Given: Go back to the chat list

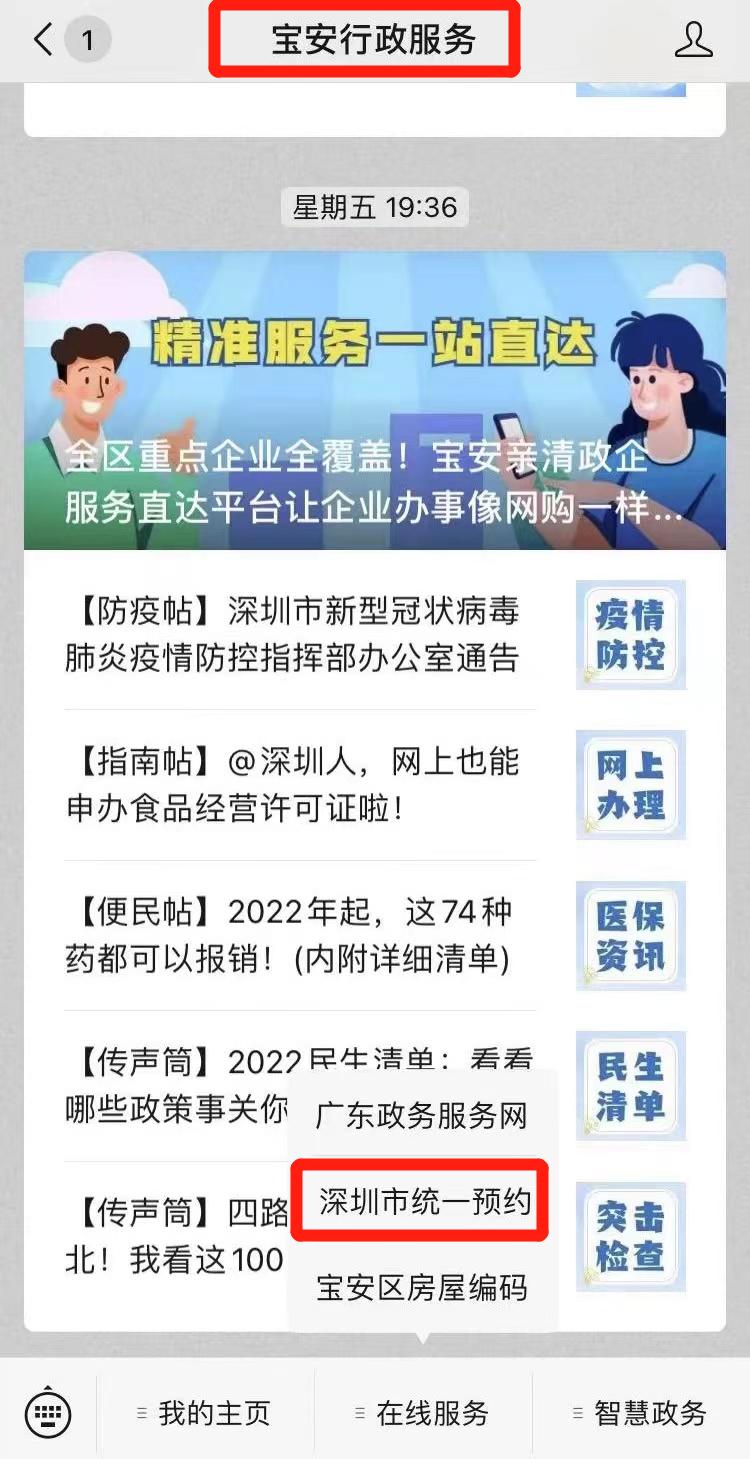Looking at the screenshot, I should [x=44, y=40].
